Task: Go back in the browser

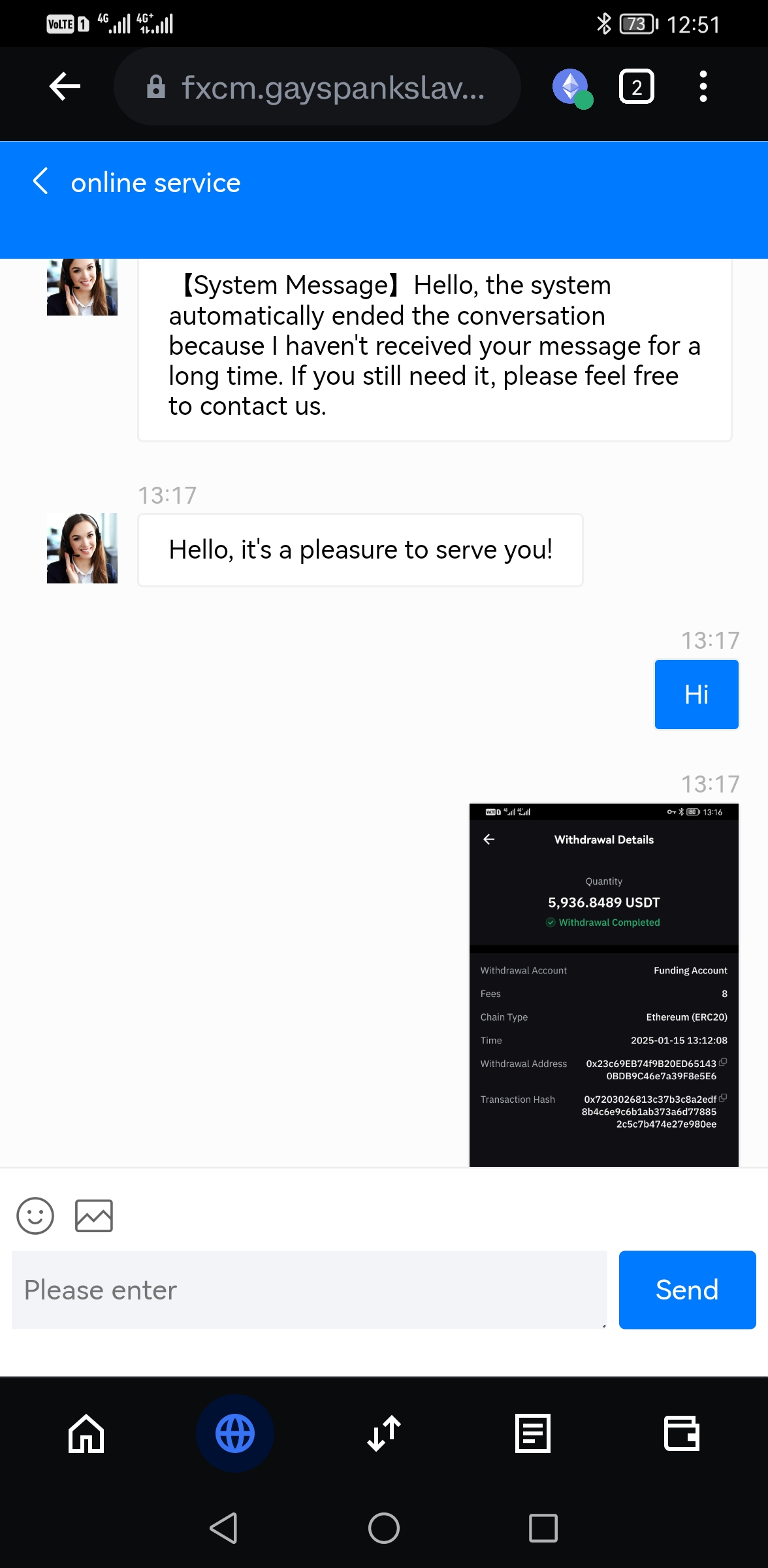Action: pyautogui.click(x=65, y=86)
